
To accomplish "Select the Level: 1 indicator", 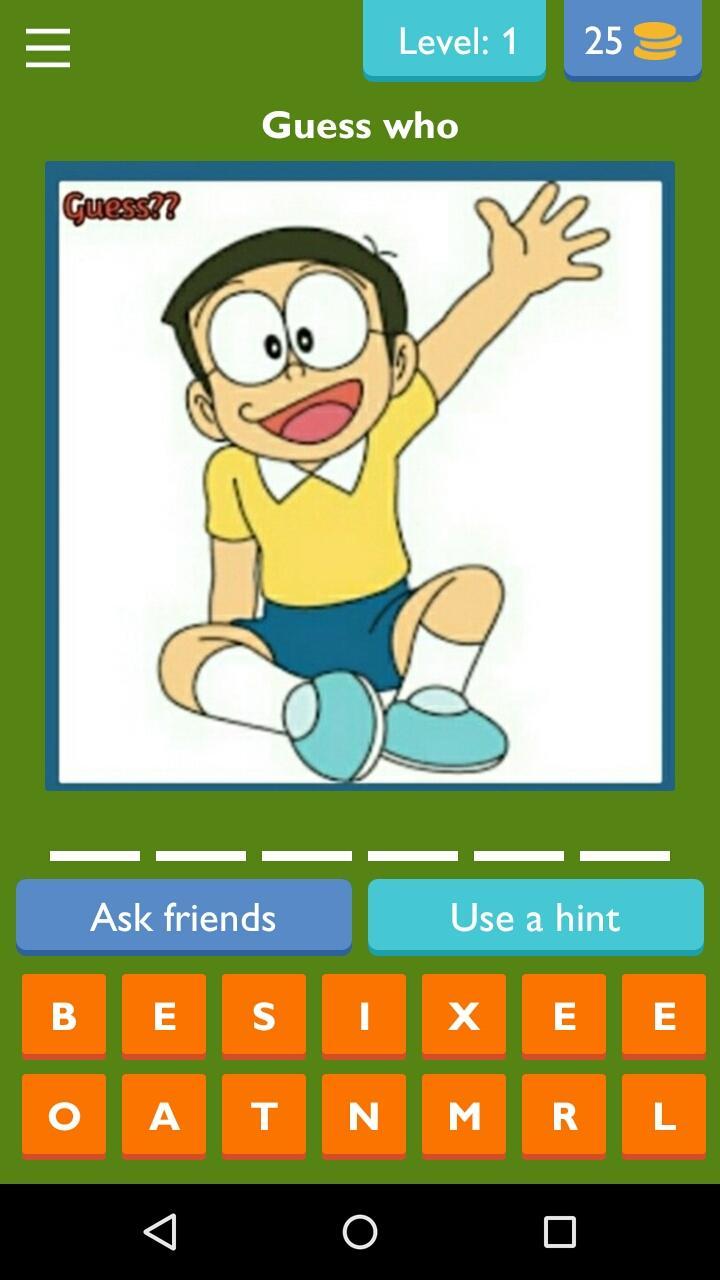I will coord(454,41).
